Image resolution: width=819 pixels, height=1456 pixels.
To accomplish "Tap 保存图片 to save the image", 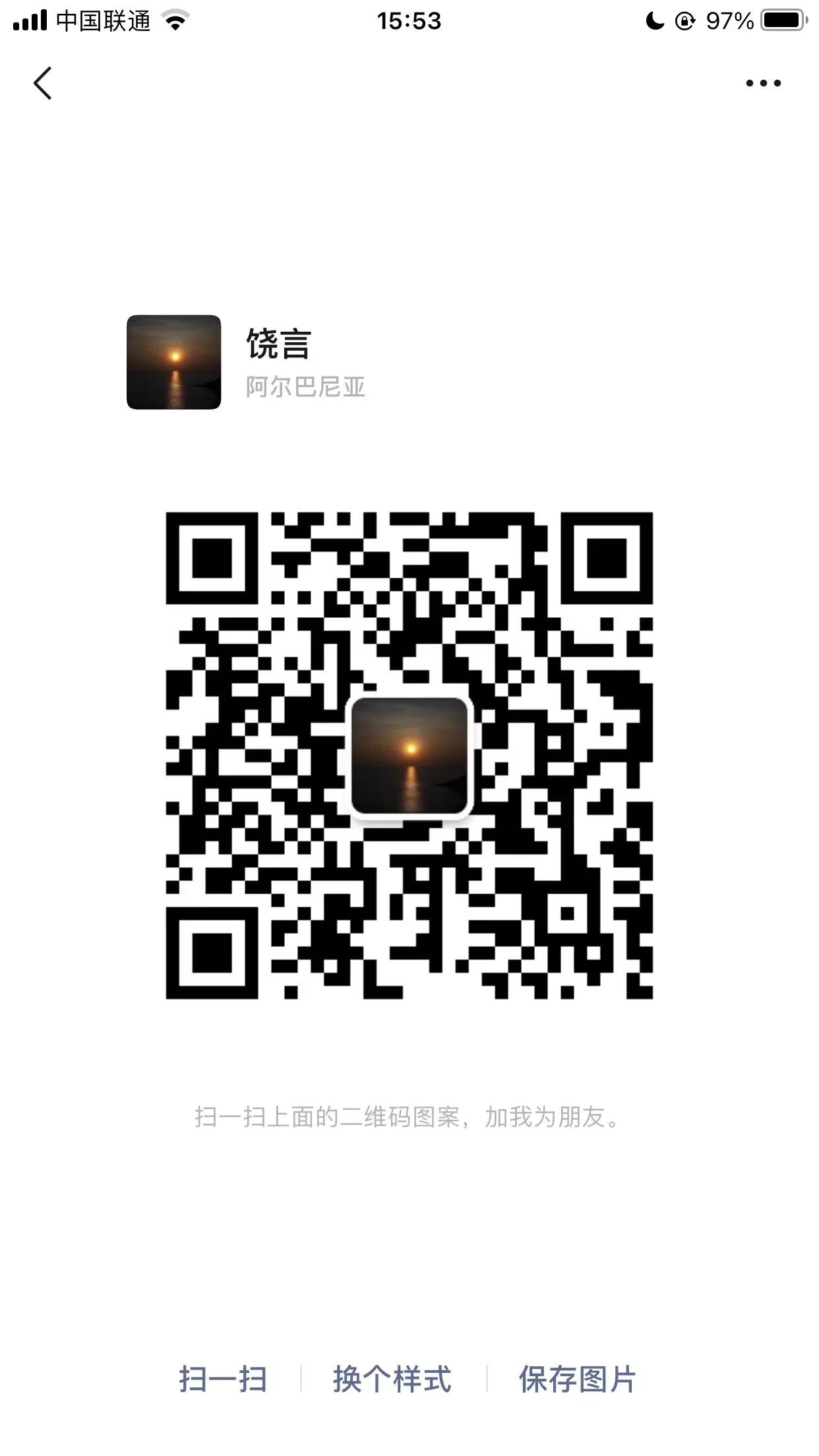I will (x=577, y=1379).
